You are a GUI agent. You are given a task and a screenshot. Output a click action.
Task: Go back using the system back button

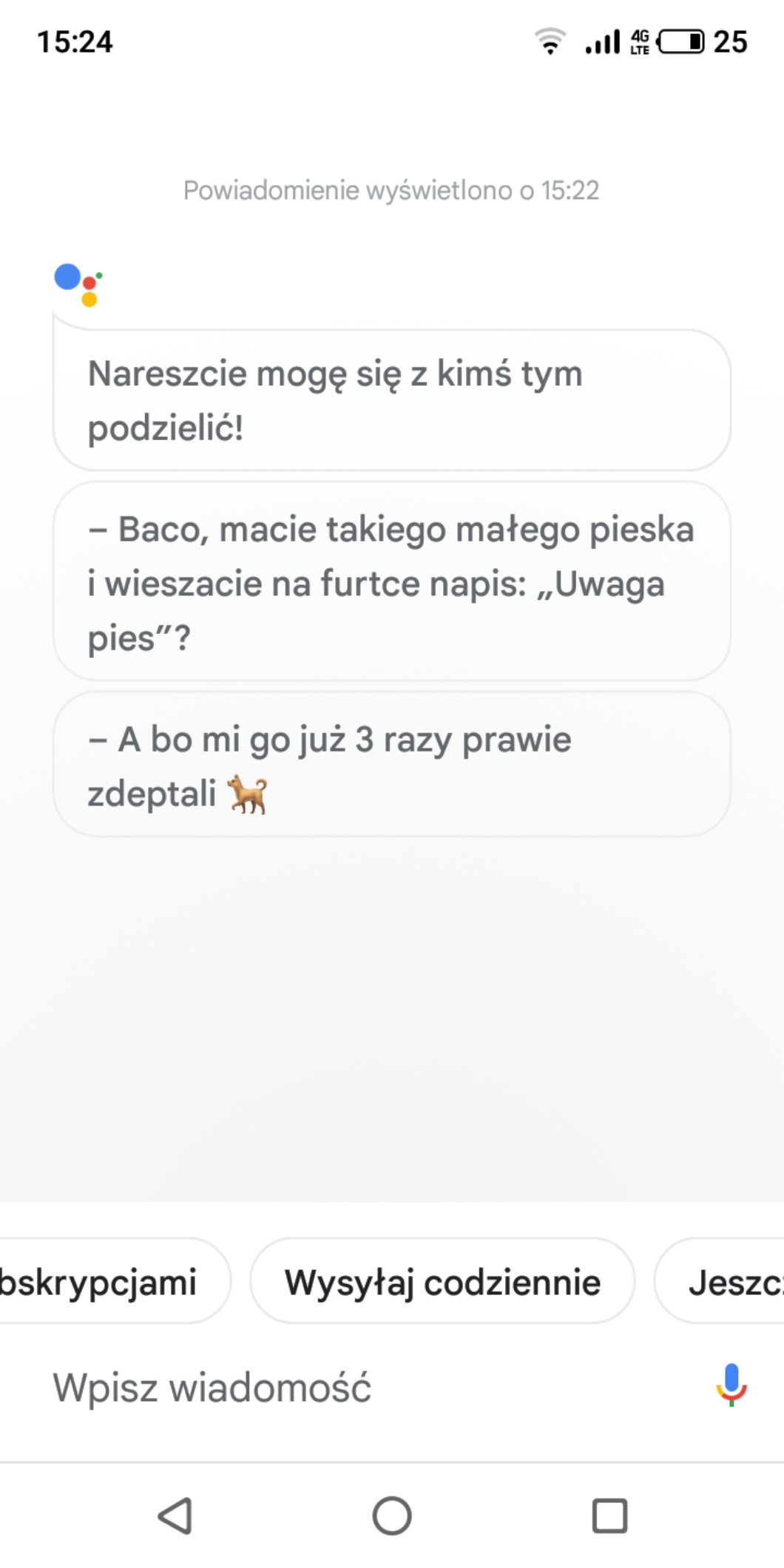click(x=175, y=1515)
